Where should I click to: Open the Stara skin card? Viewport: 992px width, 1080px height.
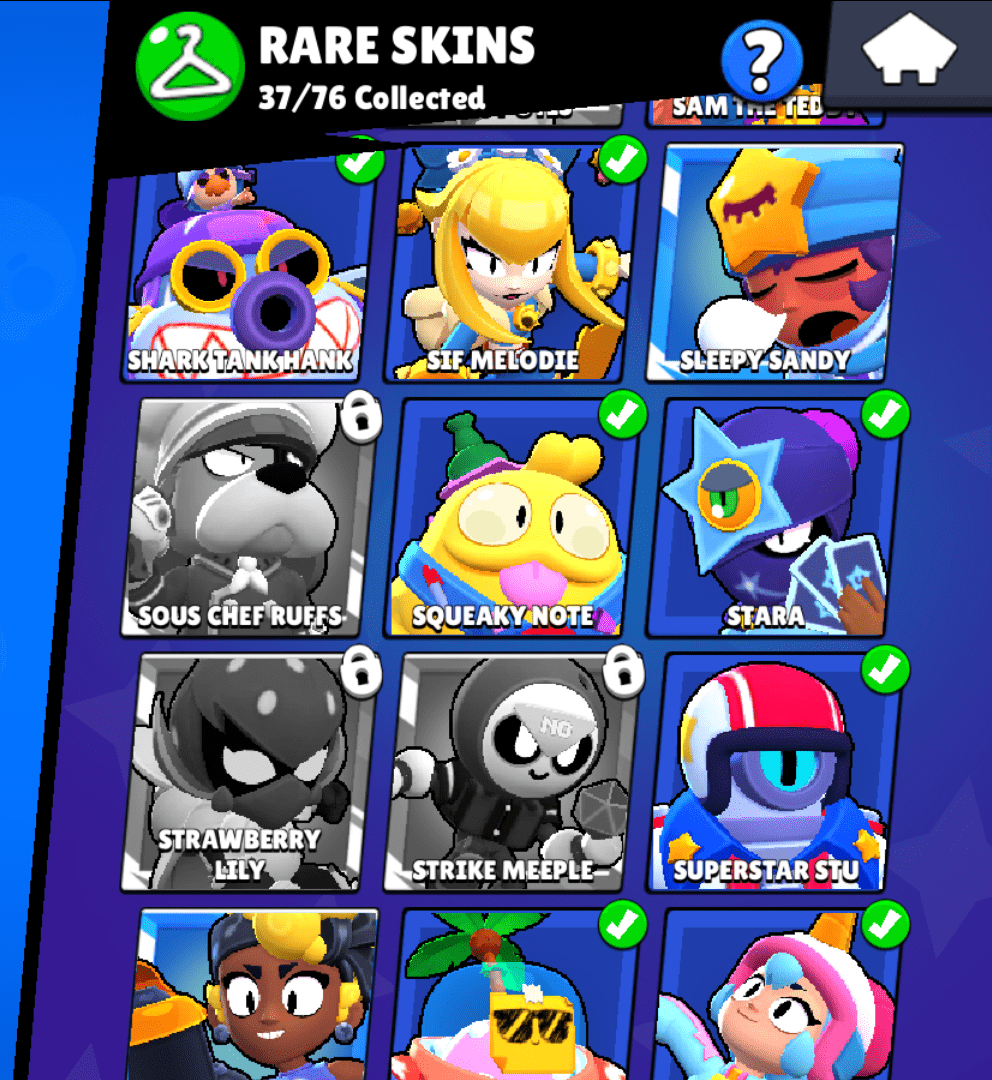[x=775, y=518]
